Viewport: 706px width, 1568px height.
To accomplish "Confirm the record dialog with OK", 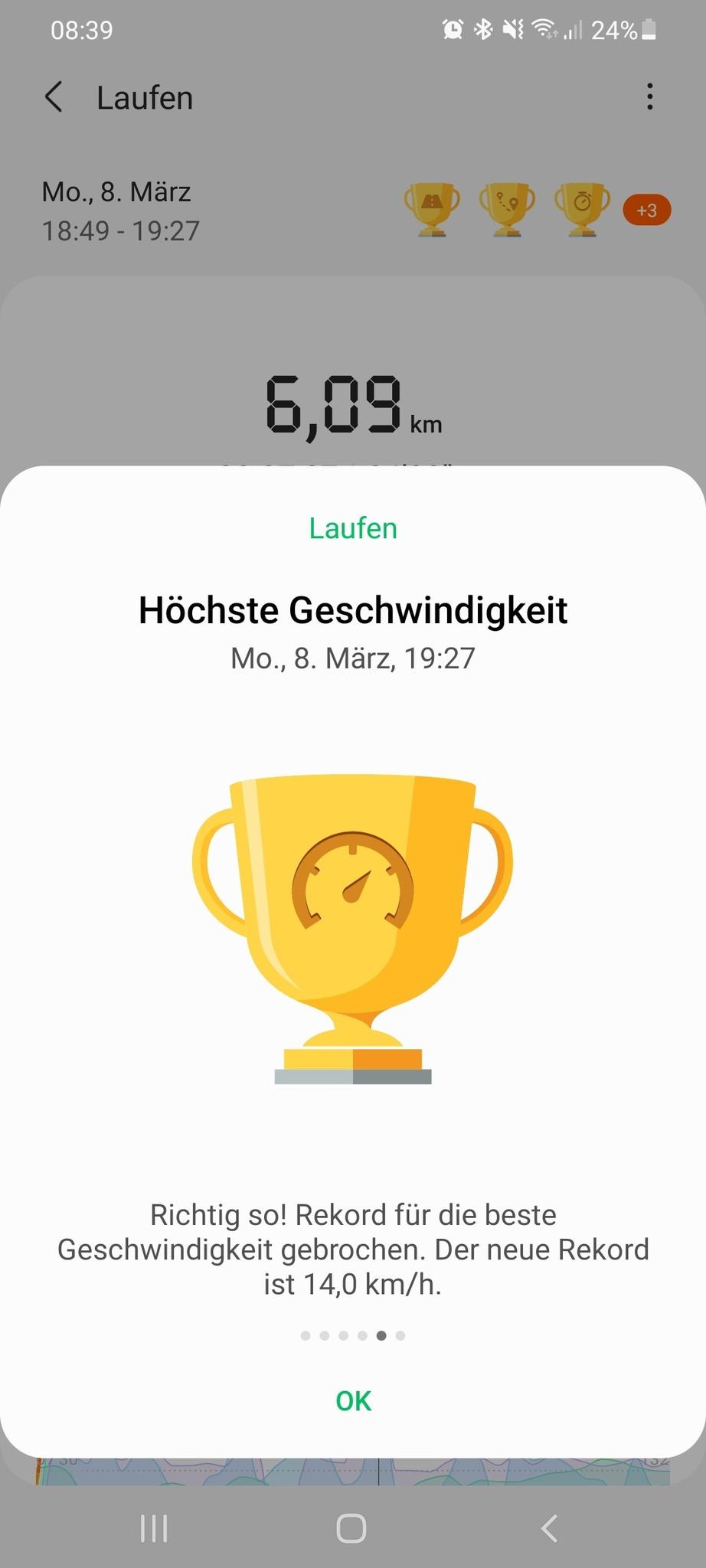I will [x=353, y=1401].
